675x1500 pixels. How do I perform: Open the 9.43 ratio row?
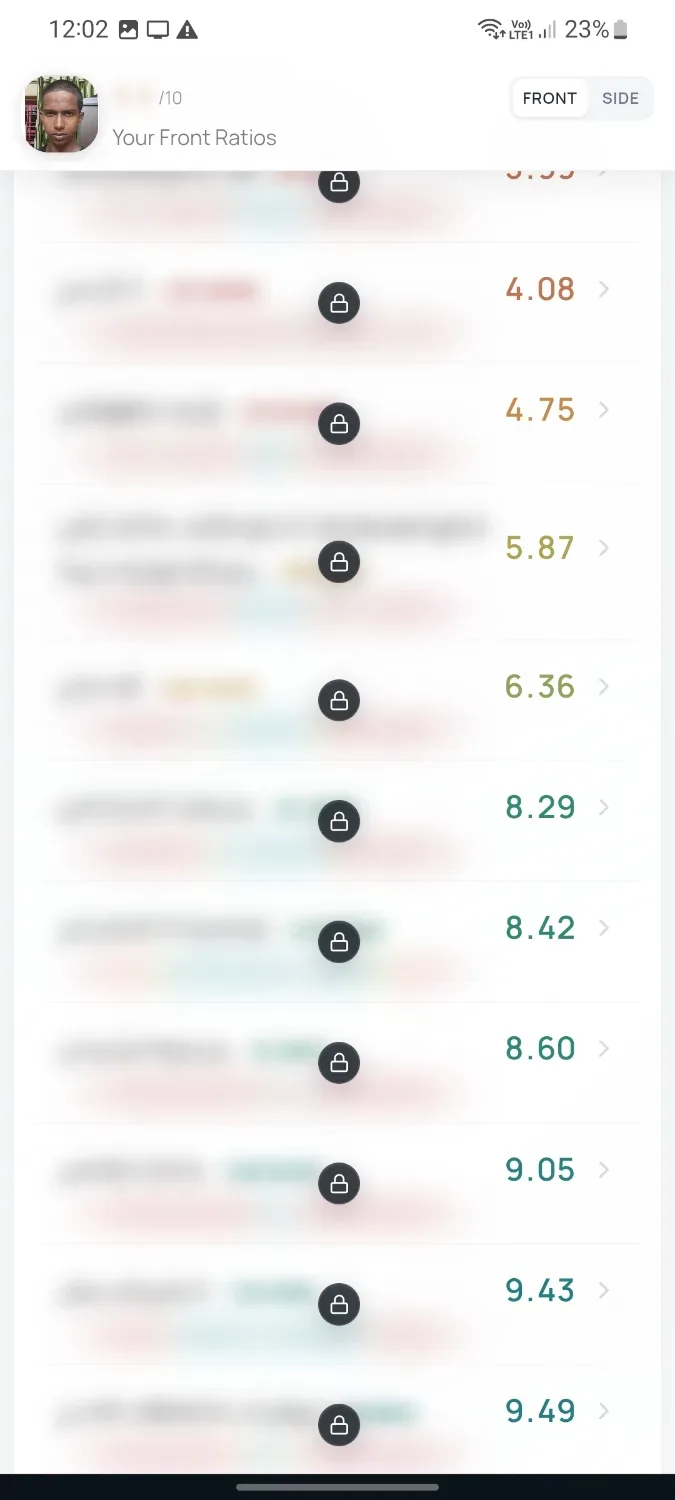click(x=338, y=1305)
